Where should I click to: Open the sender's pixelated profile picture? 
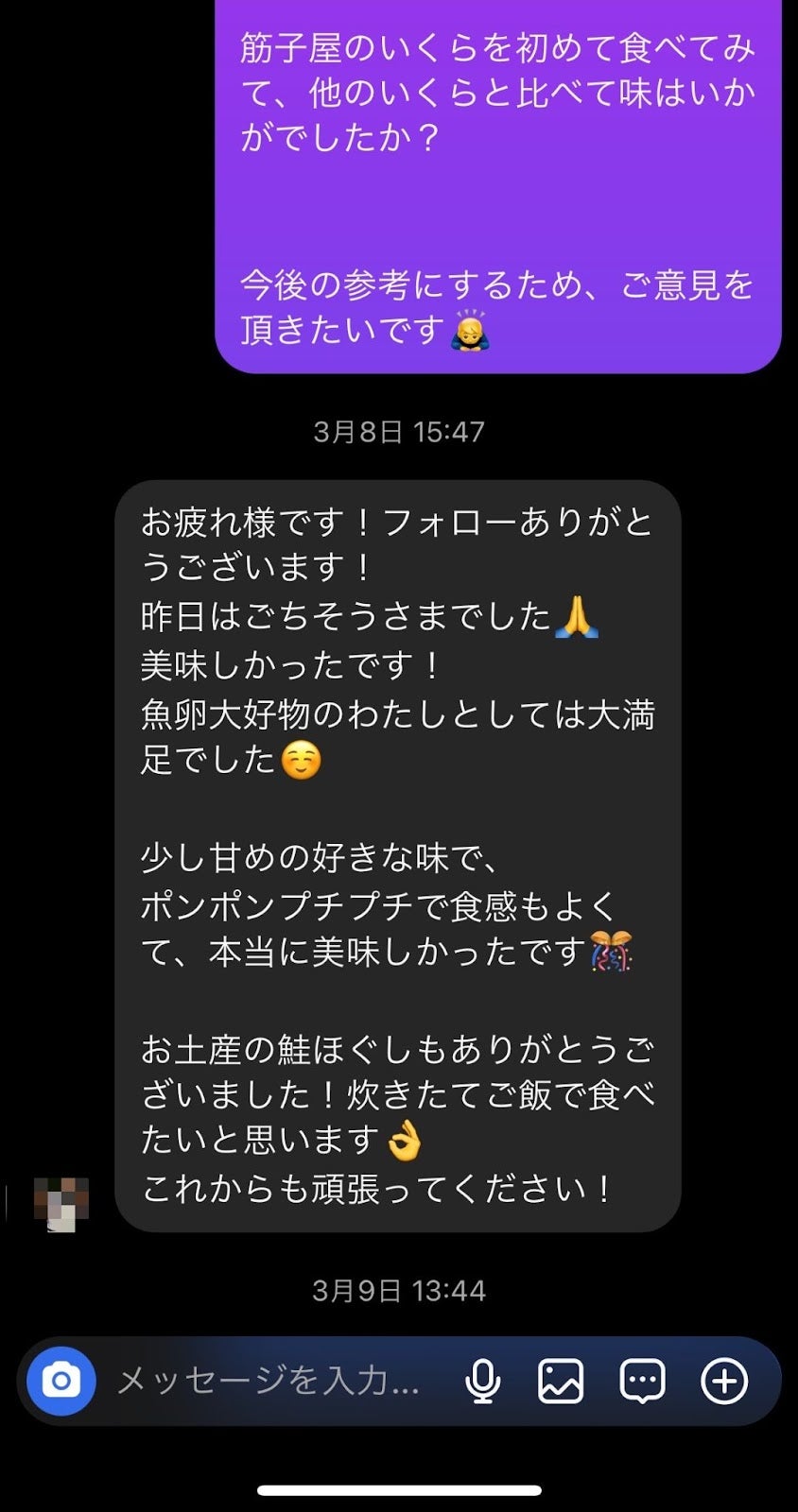click(61, 1204)
